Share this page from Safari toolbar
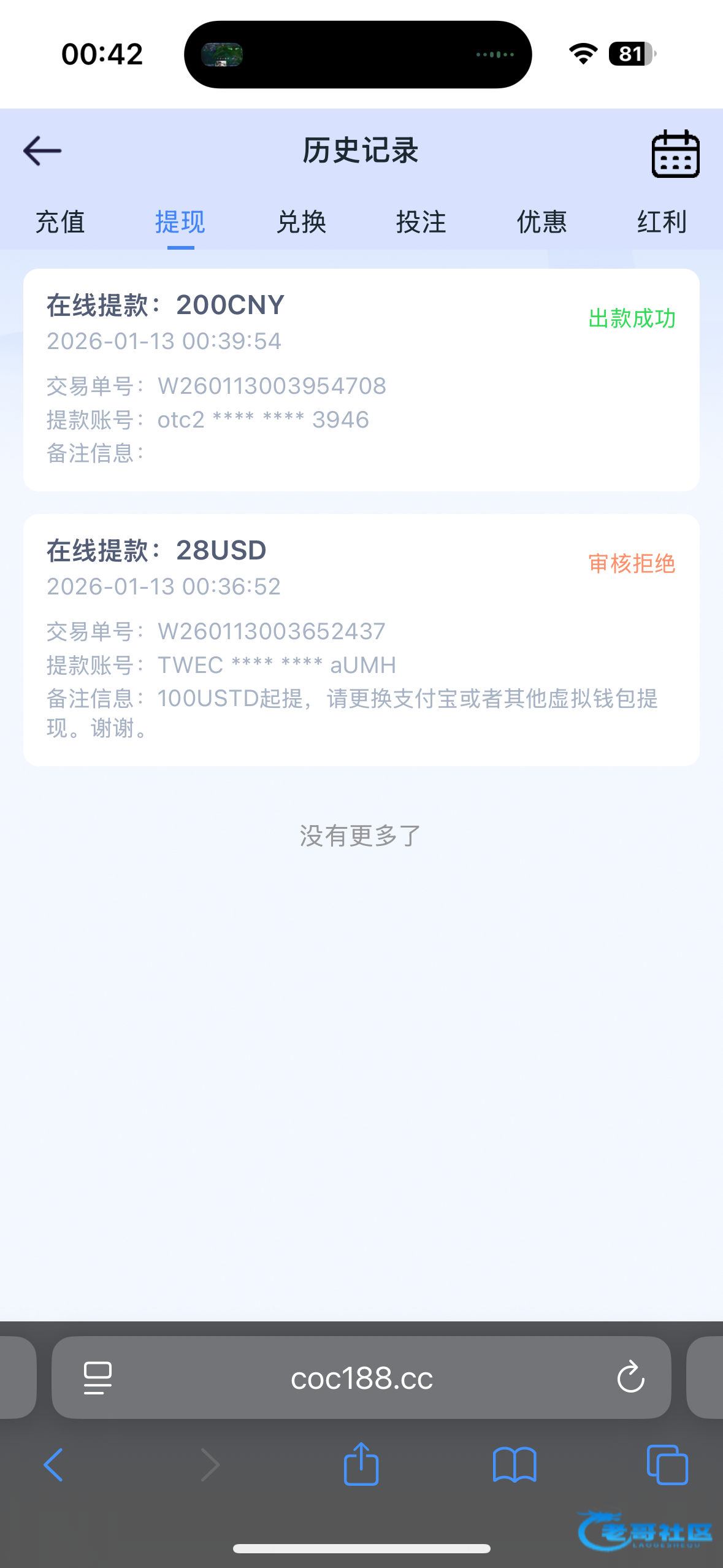Screen dimensions: 723x1568 [x=361, y=1464]
